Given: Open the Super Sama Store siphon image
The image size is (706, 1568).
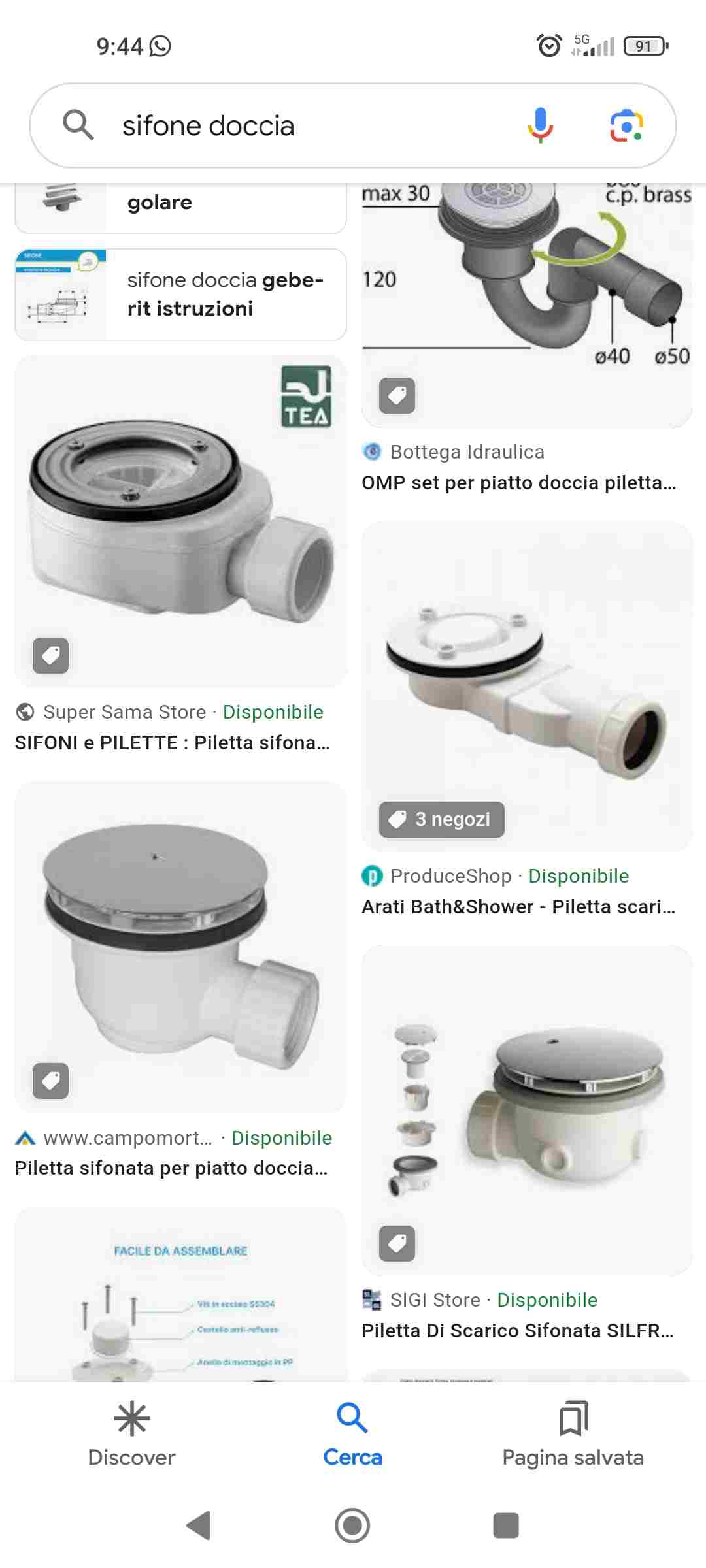Looking at the screenshot, I should coord(180,521).
